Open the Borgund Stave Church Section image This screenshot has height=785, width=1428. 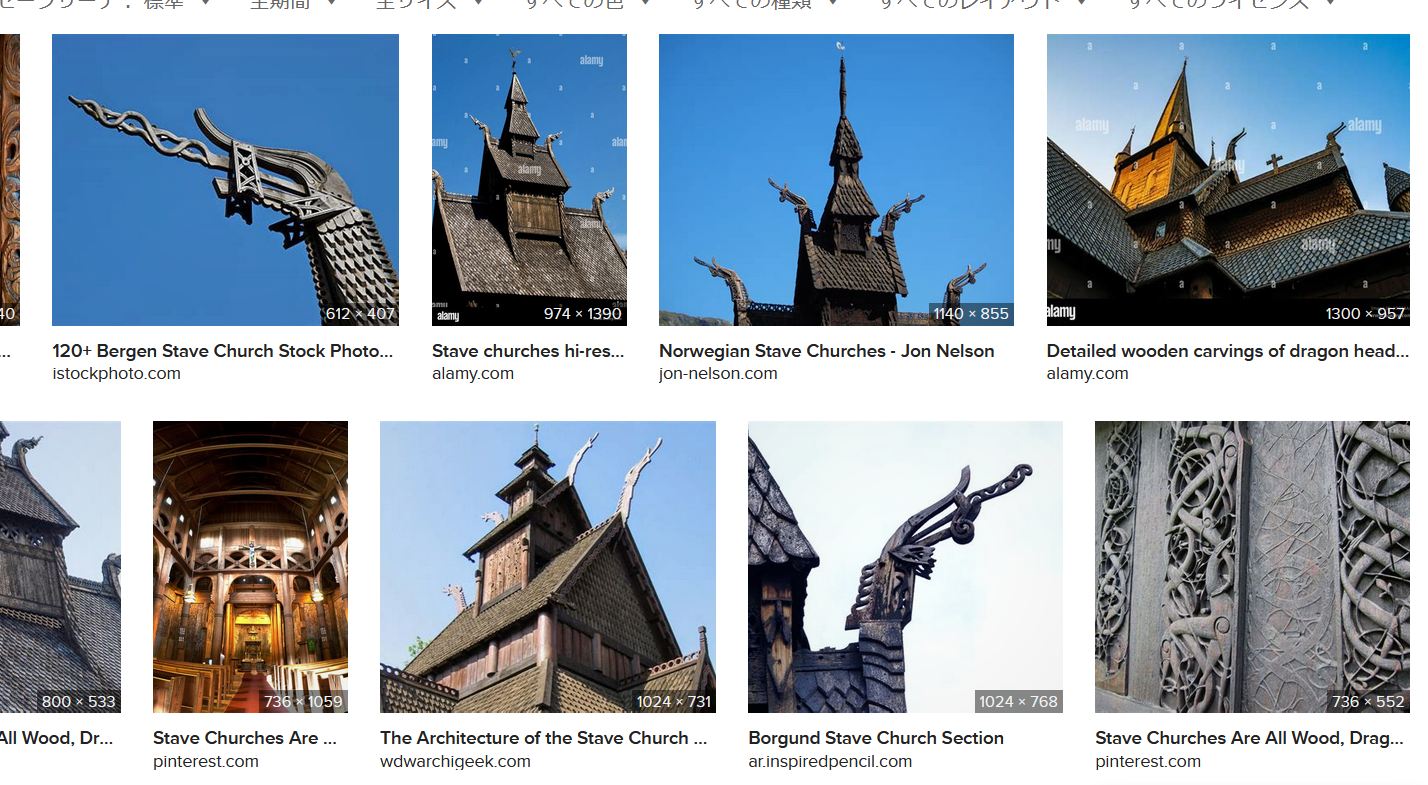pos(905,566)
